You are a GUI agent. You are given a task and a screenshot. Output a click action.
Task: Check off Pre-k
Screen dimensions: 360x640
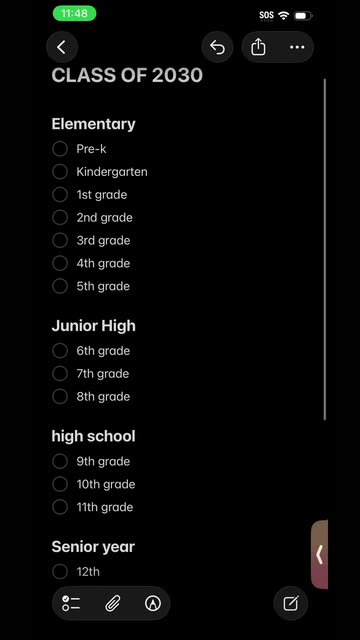(60, 149)
